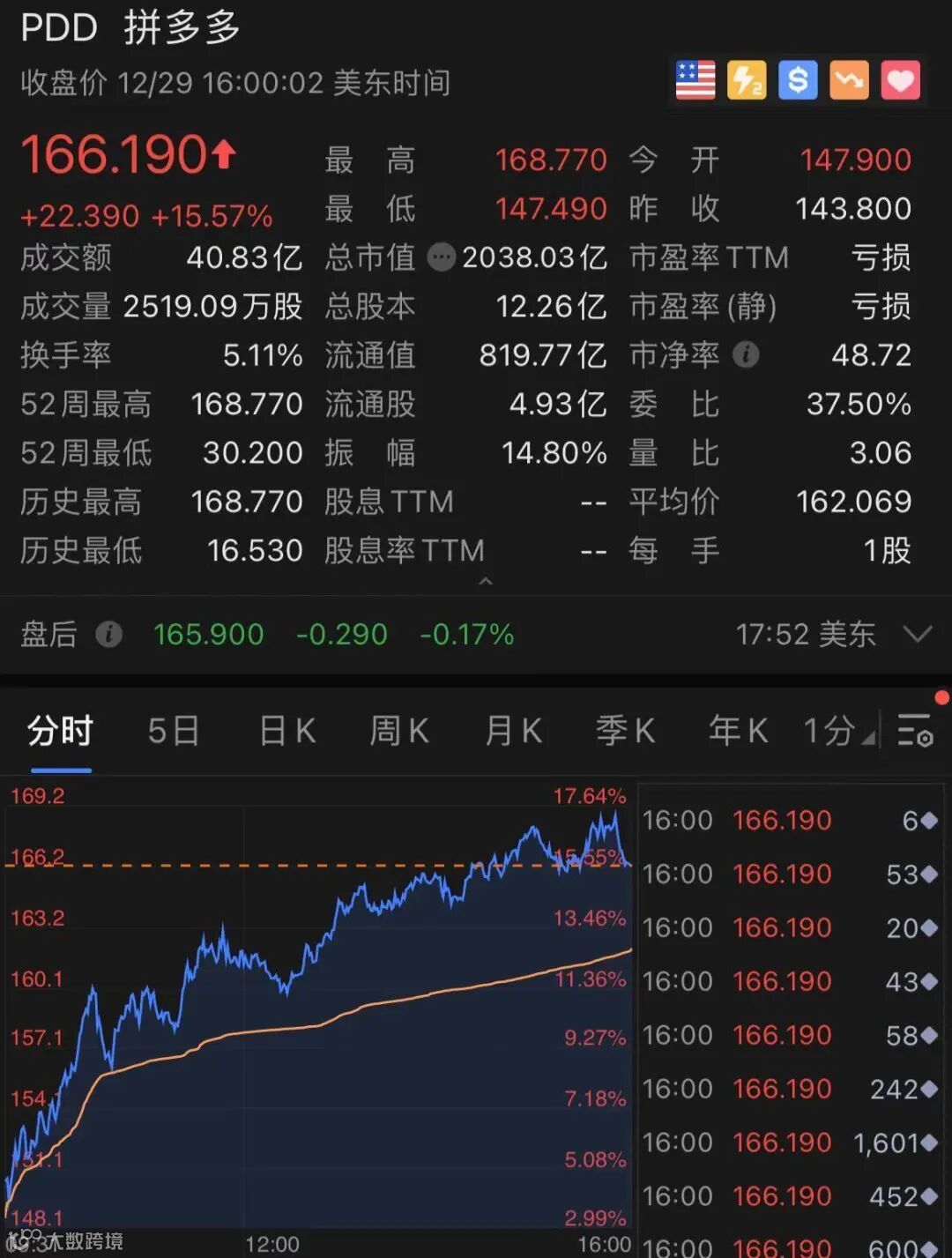
Task: Open chart settings icon
Action: tap(915, 731)
